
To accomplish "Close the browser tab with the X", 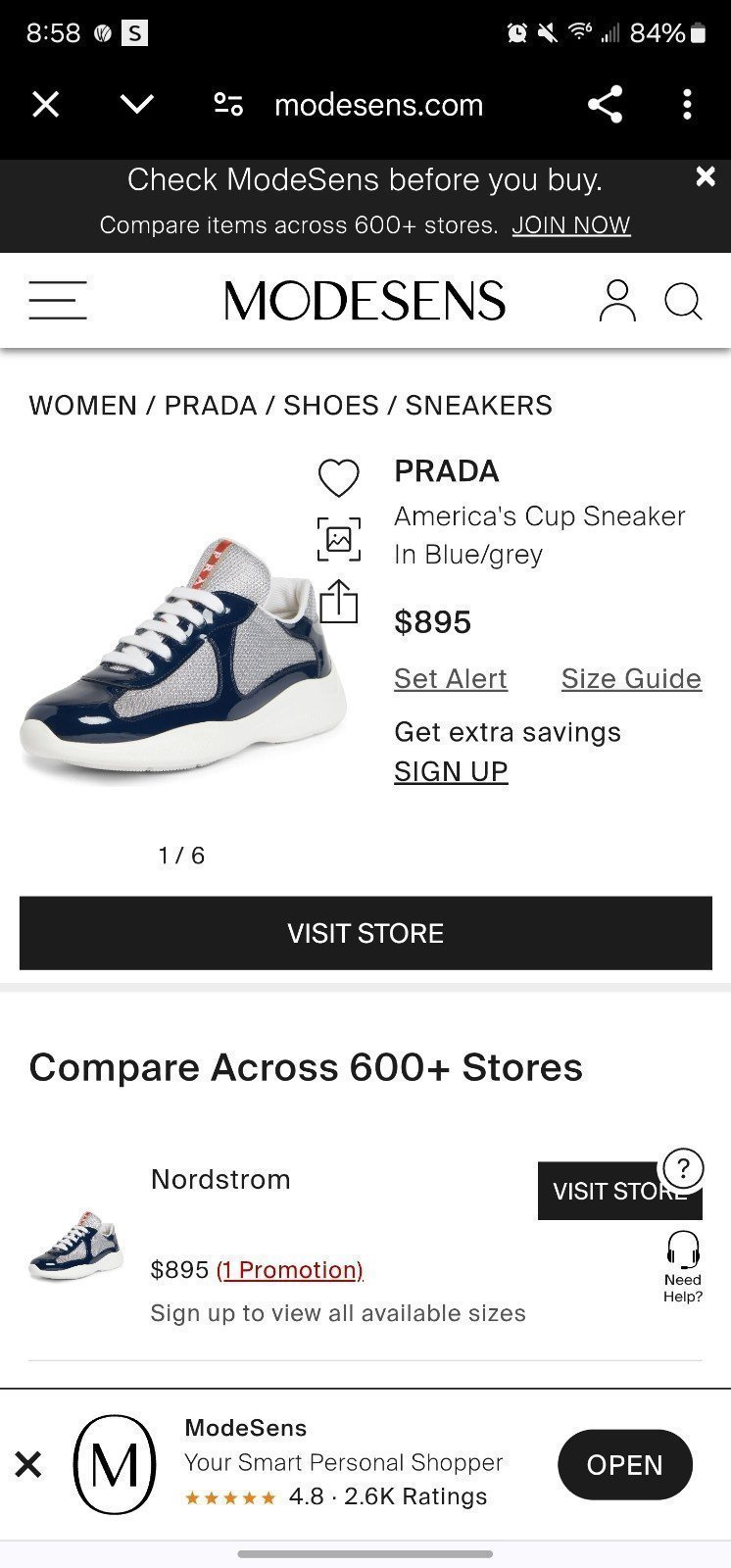I will 46,104.
